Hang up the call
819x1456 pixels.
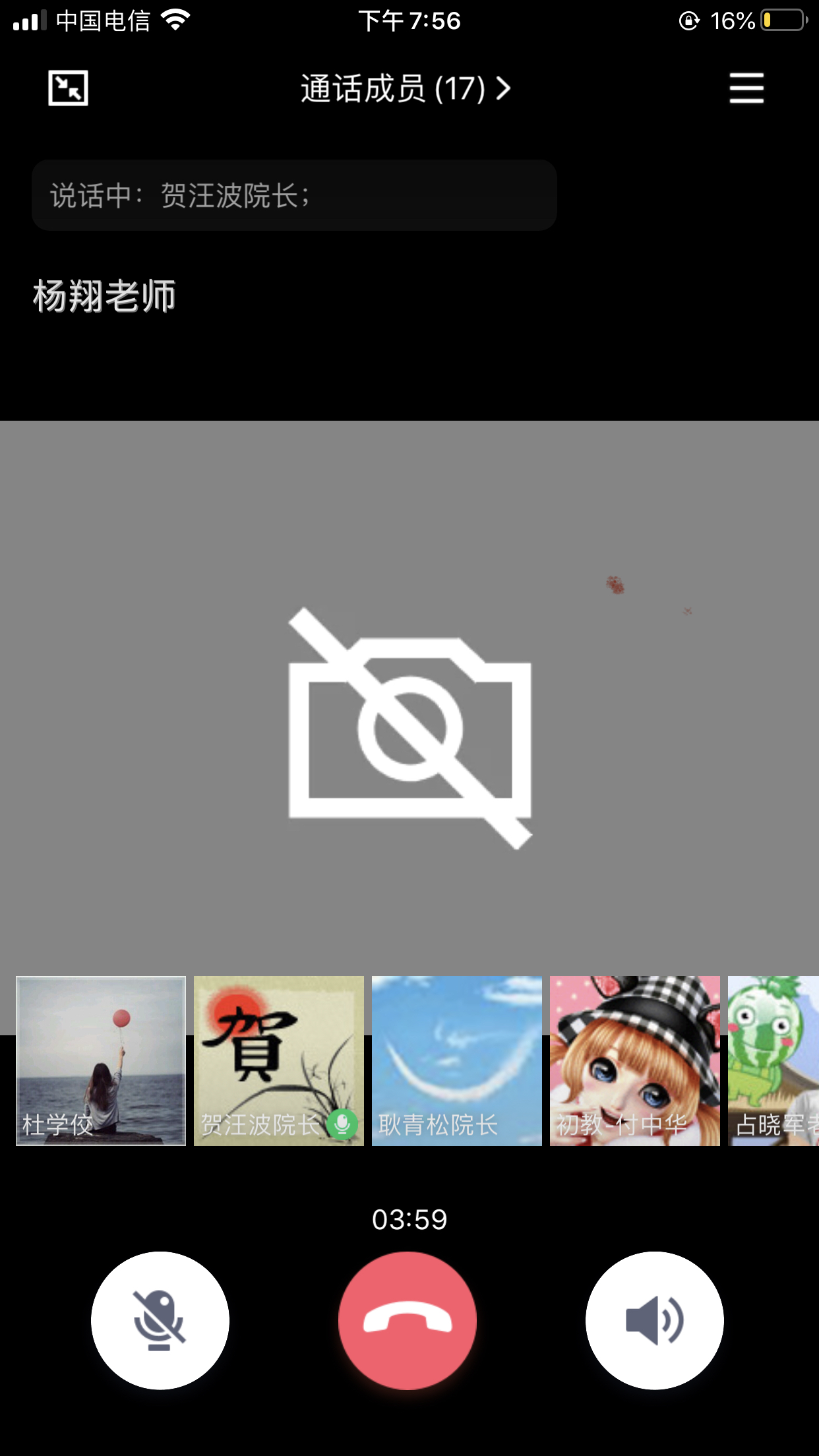(408, 1320)
